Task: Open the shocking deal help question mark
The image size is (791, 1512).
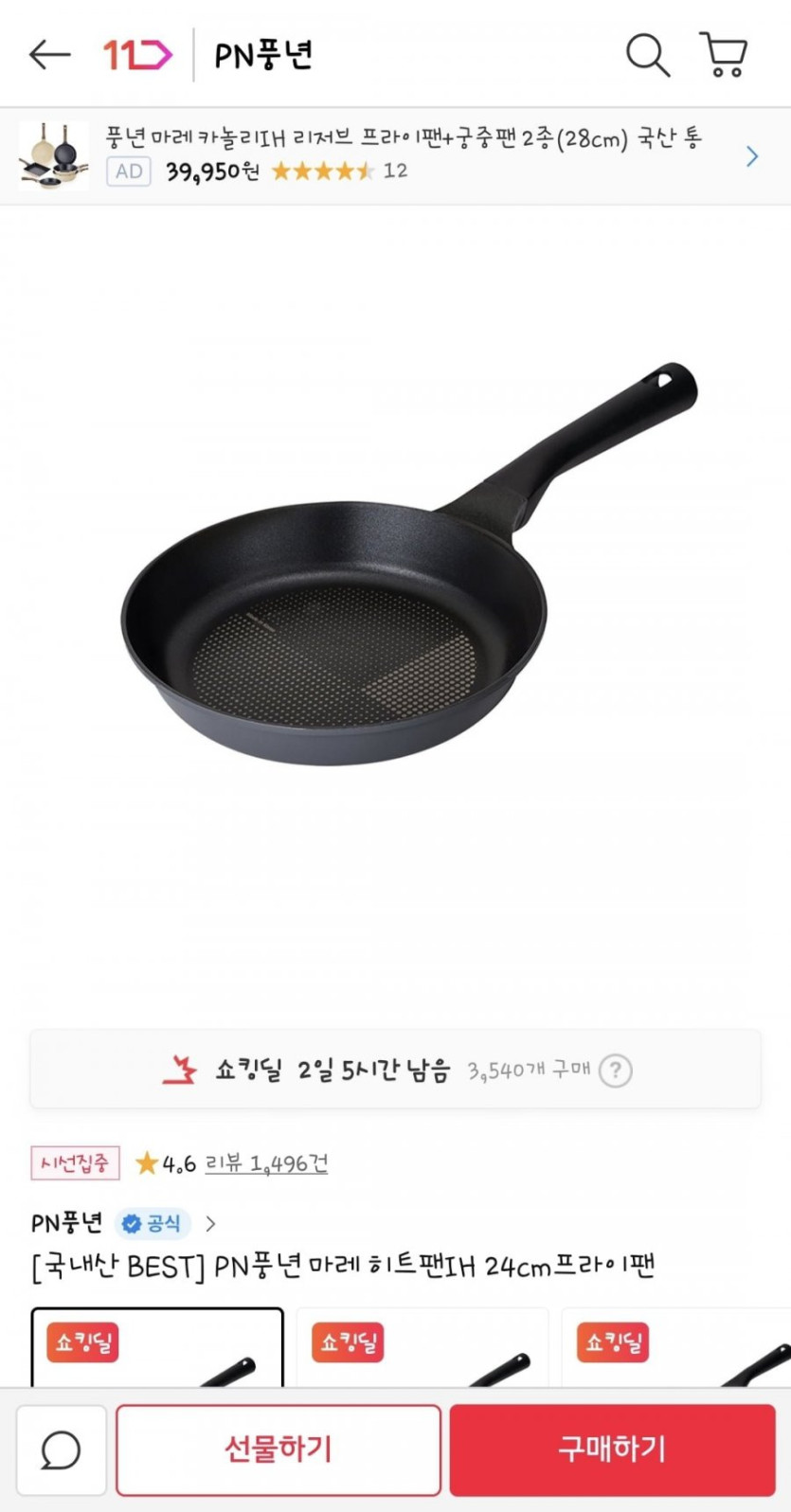Action: pos(616,1071)
